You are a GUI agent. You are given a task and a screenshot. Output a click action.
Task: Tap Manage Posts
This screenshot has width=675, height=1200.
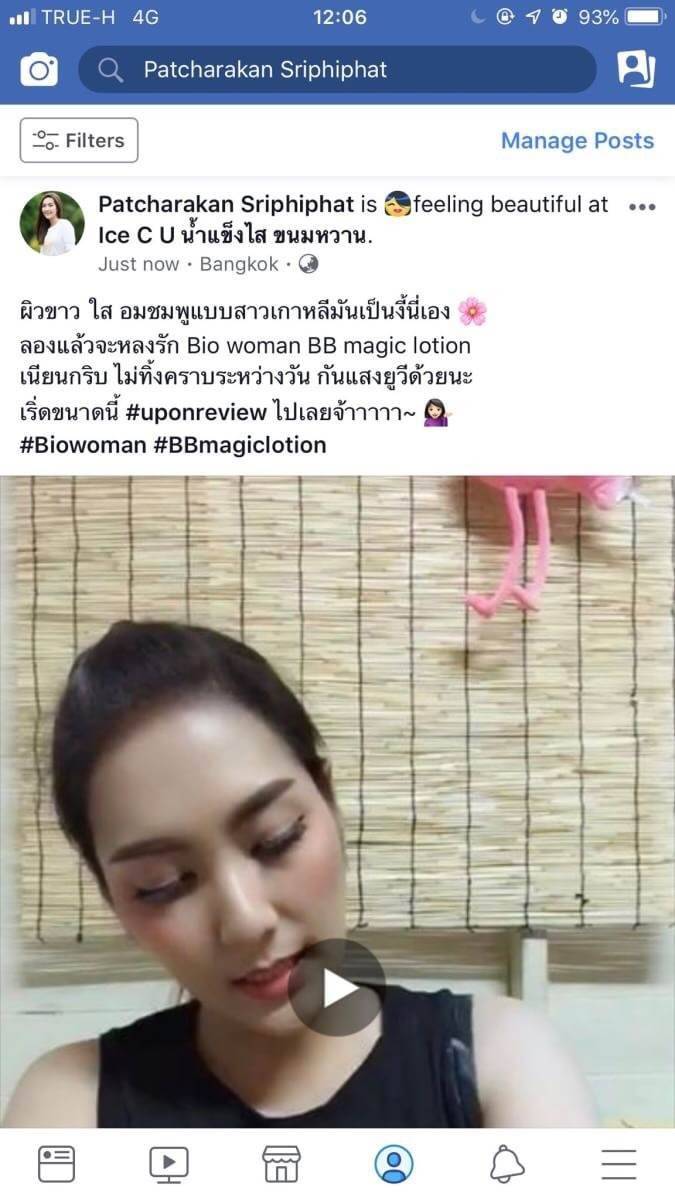pyautogui.click(x=577, y=141)
